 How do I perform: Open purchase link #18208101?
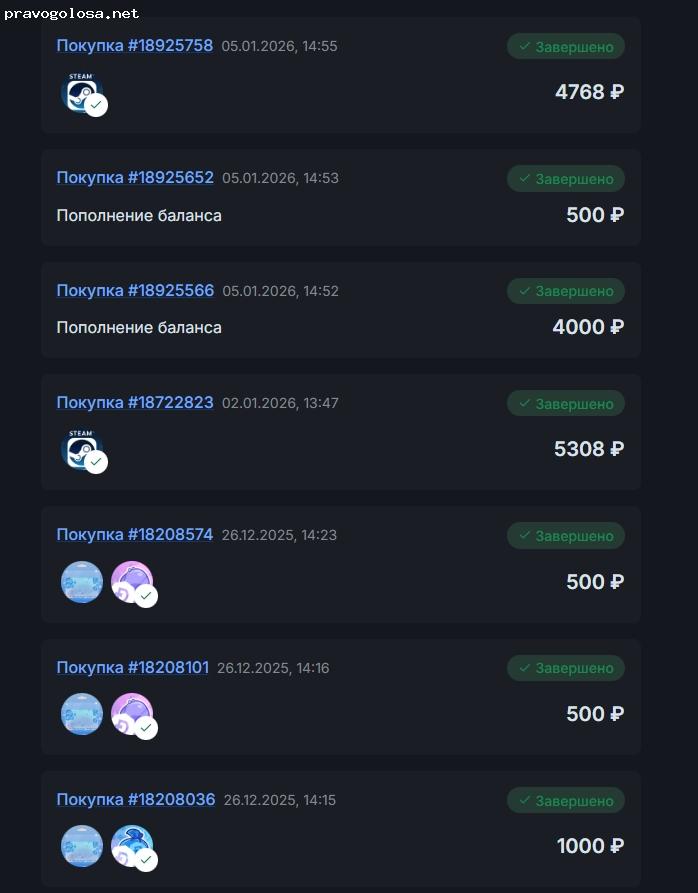(x=133, y=667)
